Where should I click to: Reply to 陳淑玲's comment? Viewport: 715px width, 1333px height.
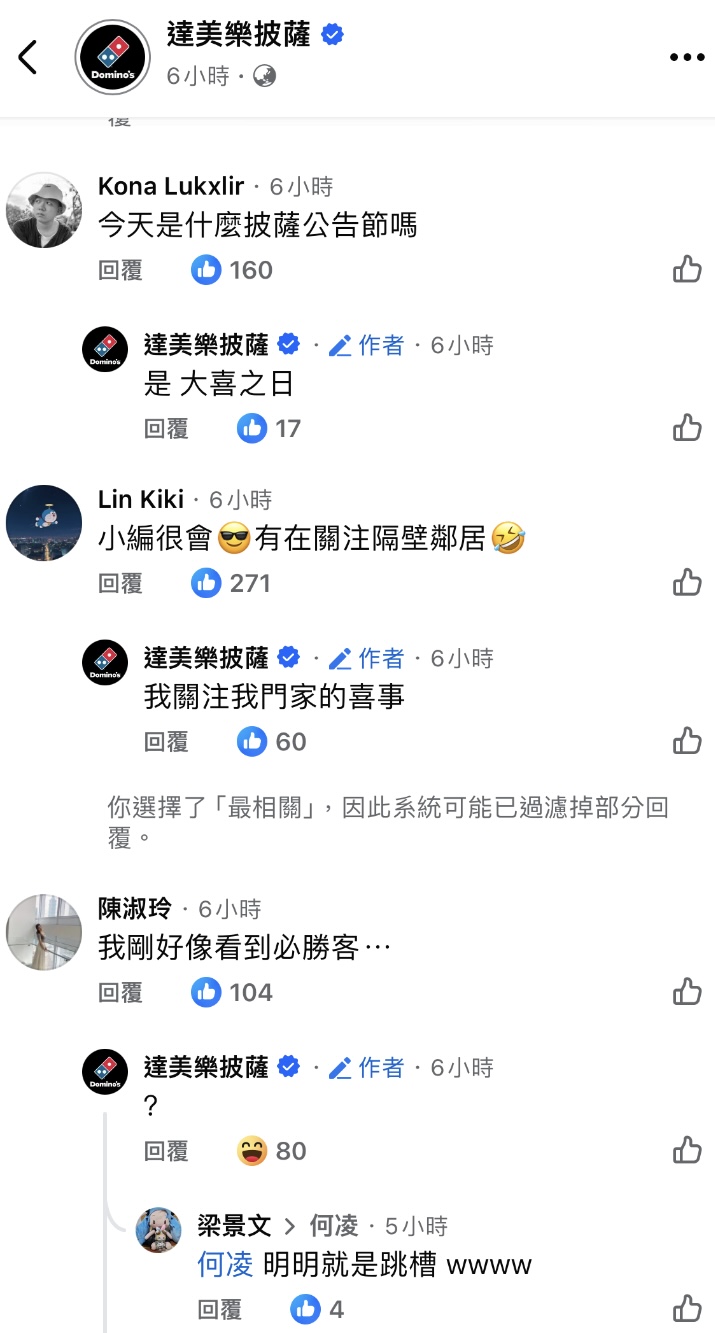point(120,992)
